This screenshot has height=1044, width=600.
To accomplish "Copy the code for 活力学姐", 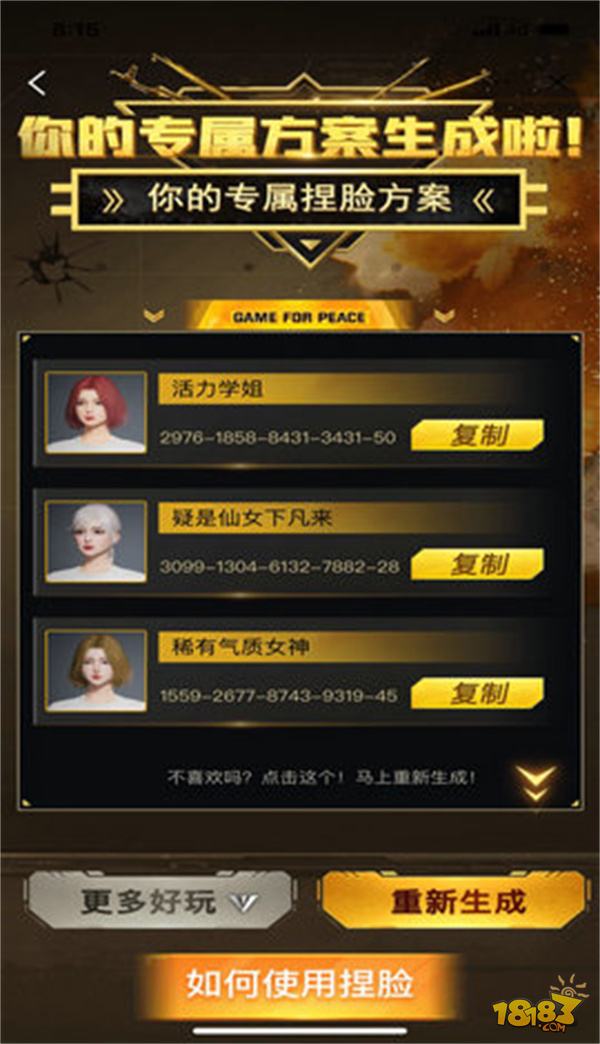I will pyautogui.click(x=478, y=436).
